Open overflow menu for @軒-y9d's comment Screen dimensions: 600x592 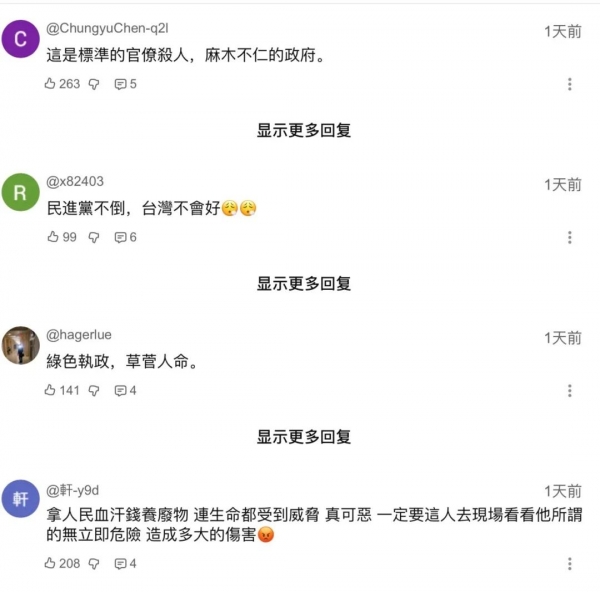click(570, 564)
